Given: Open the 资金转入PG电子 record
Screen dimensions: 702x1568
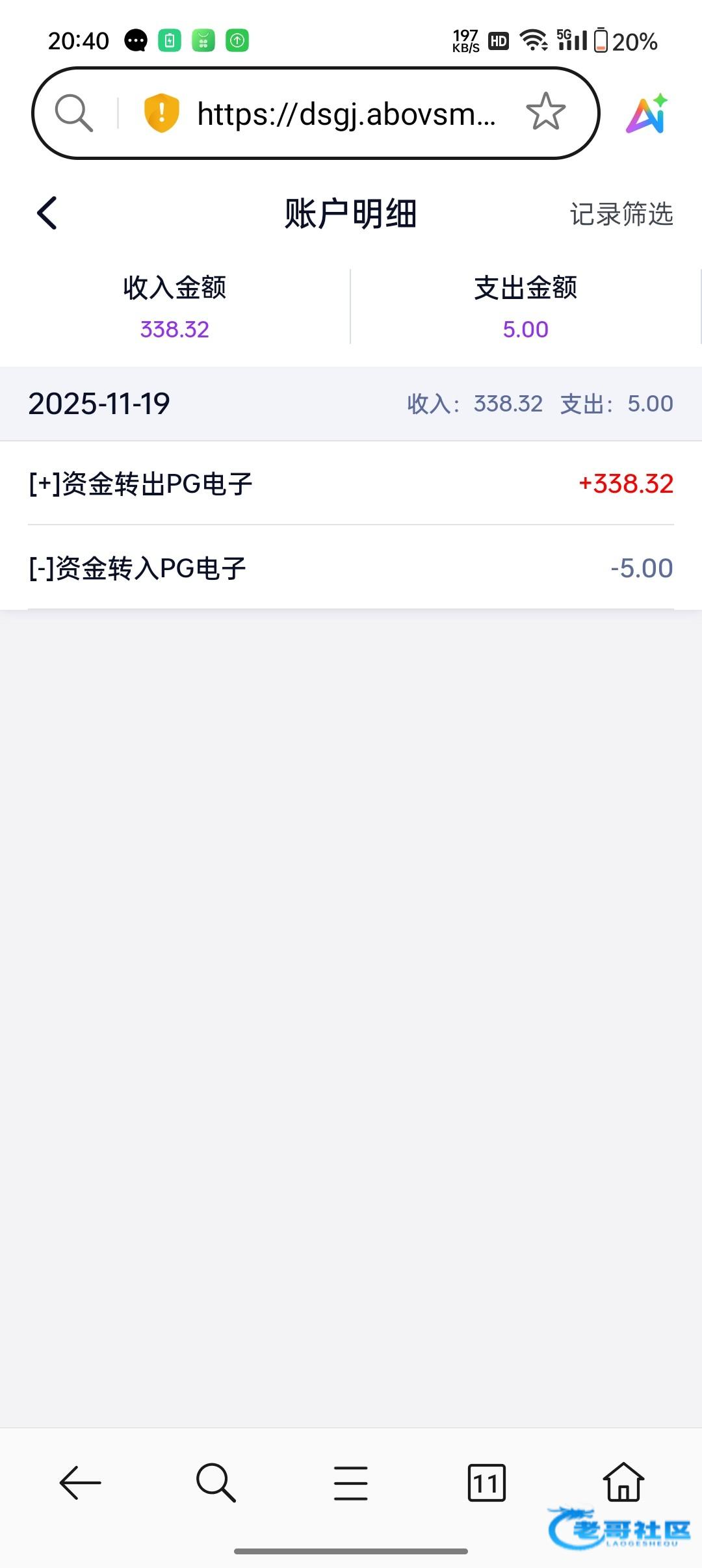Looking at the screenshot, I should pos(351,568).
